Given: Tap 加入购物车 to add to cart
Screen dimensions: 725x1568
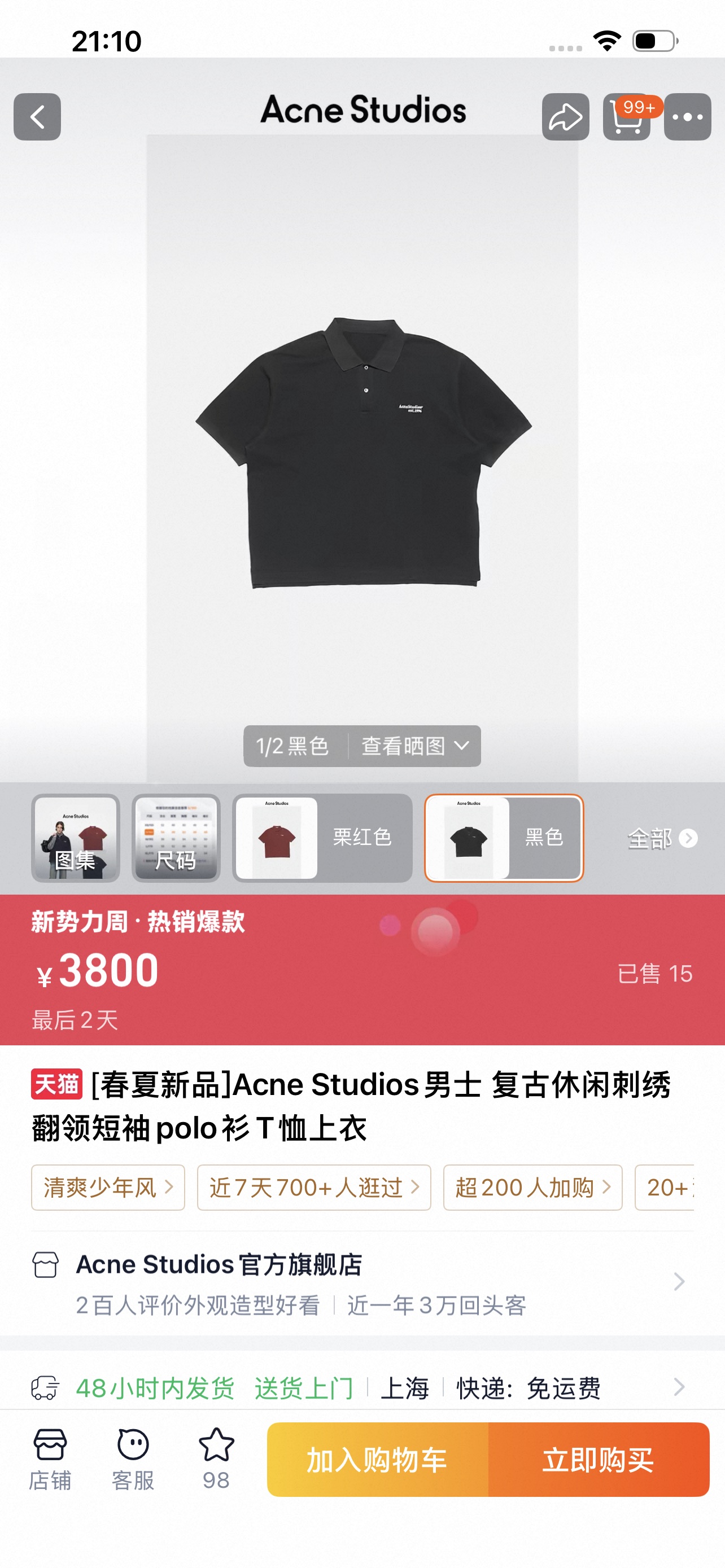Looking at the screenshot, I should (x=377, y=1460).
